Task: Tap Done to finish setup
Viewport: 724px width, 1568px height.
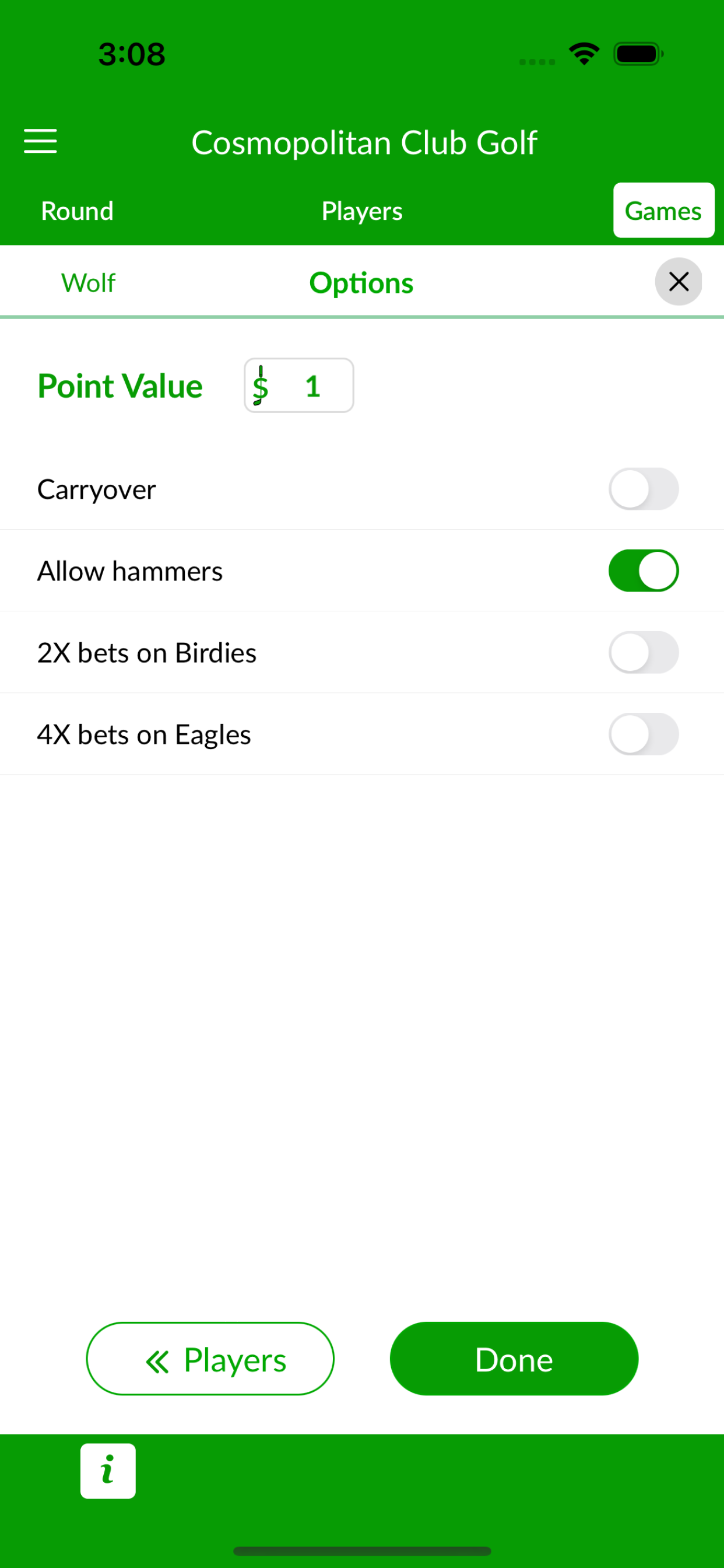Action: click(514, 1359)
